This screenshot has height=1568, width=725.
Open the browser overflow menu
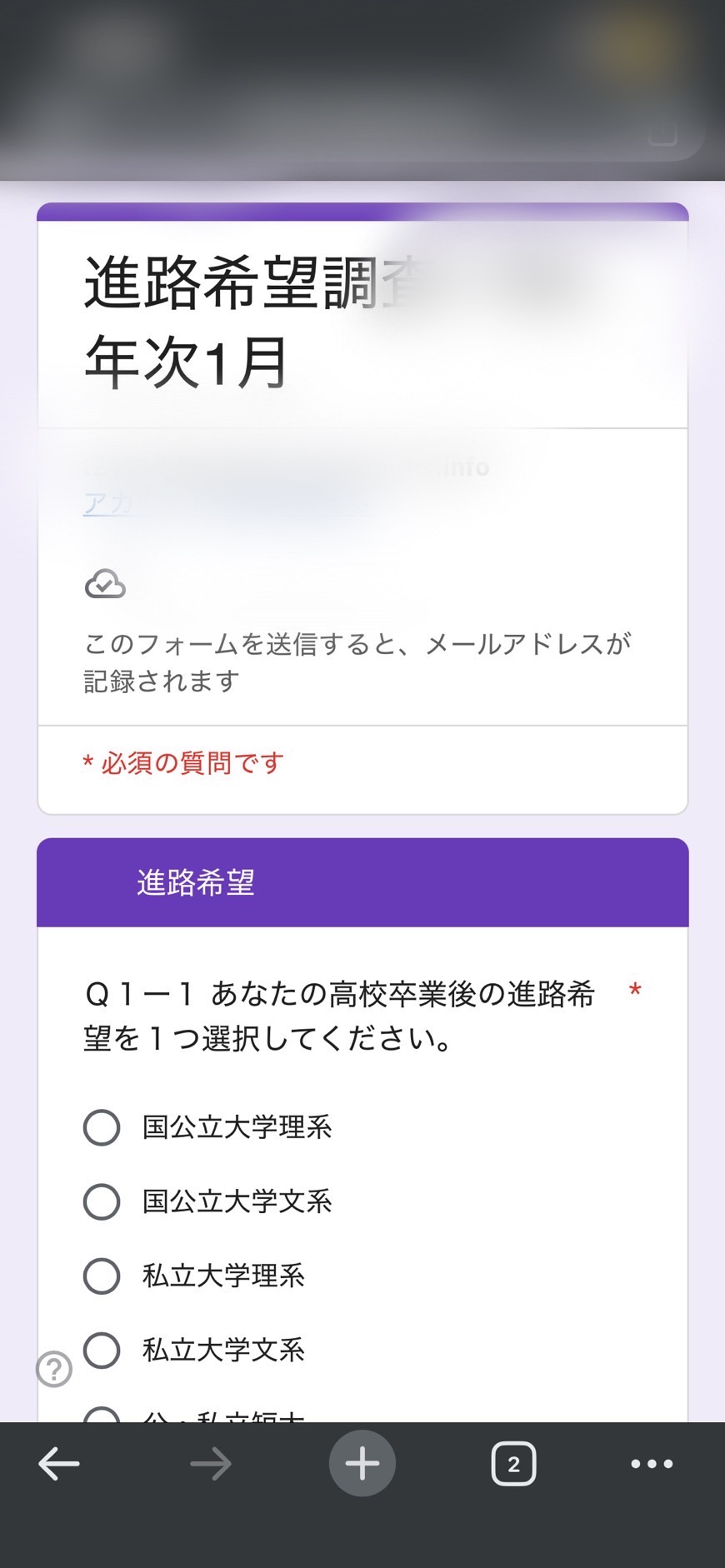[x=652, y=1464]
